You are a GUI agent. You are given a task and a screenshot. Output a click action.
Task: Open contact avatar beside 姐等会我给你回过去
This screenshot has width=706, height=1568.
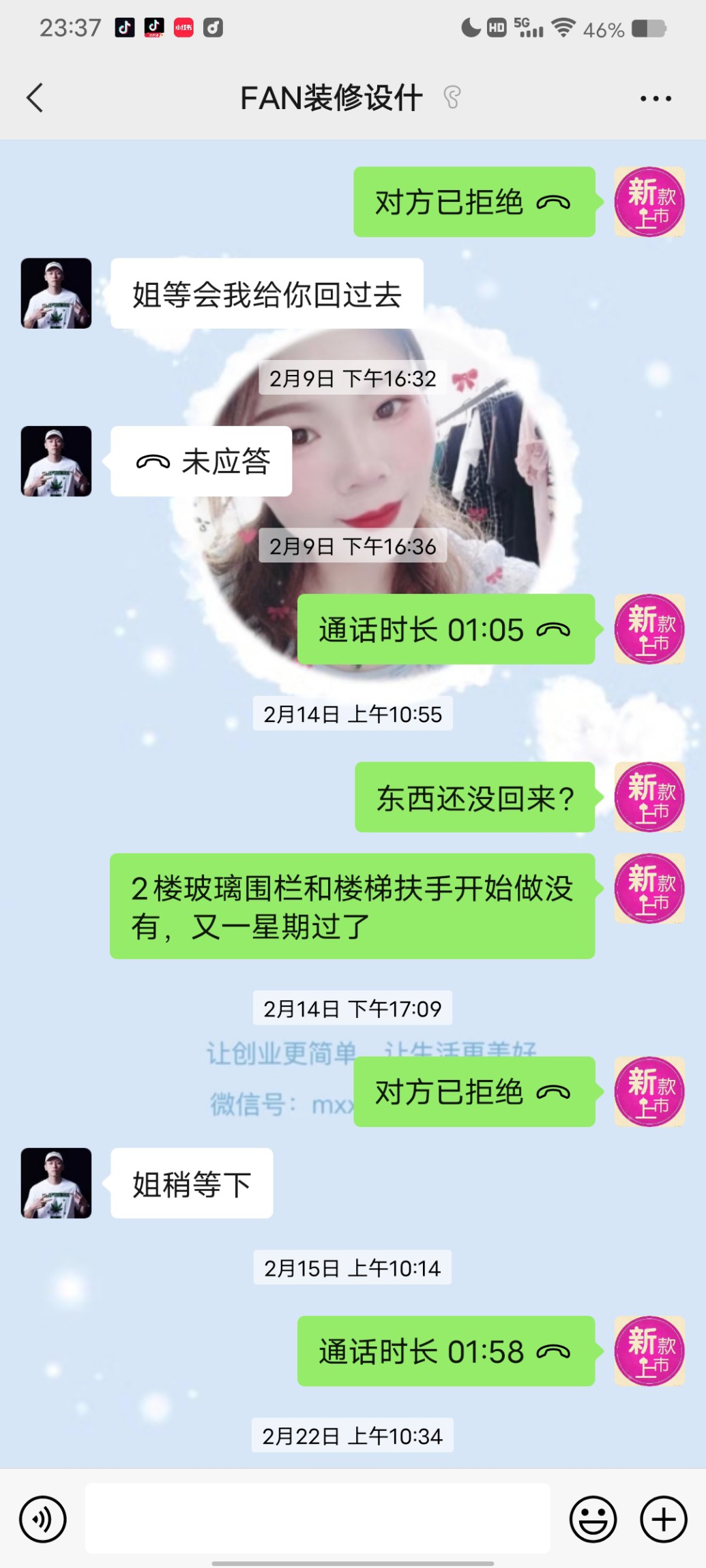(x=56, y=293)
